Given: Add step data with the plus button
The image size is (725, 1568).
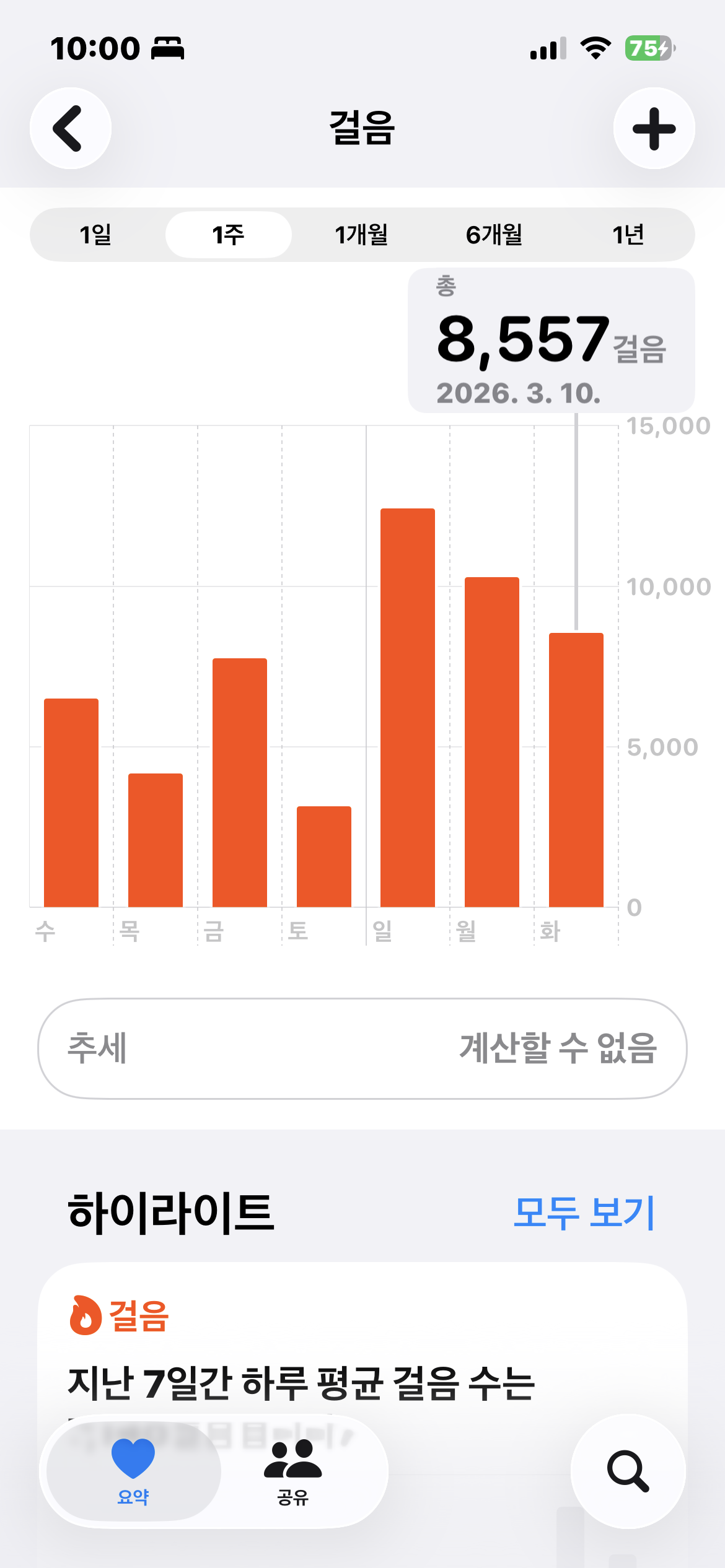Looking at the screenshot, I should (654, 128).
